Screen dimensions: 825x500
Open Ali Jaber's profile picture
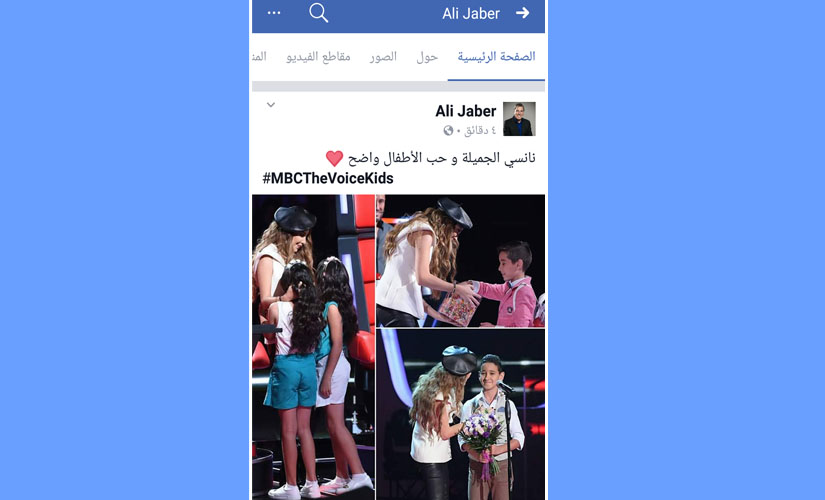519,118
